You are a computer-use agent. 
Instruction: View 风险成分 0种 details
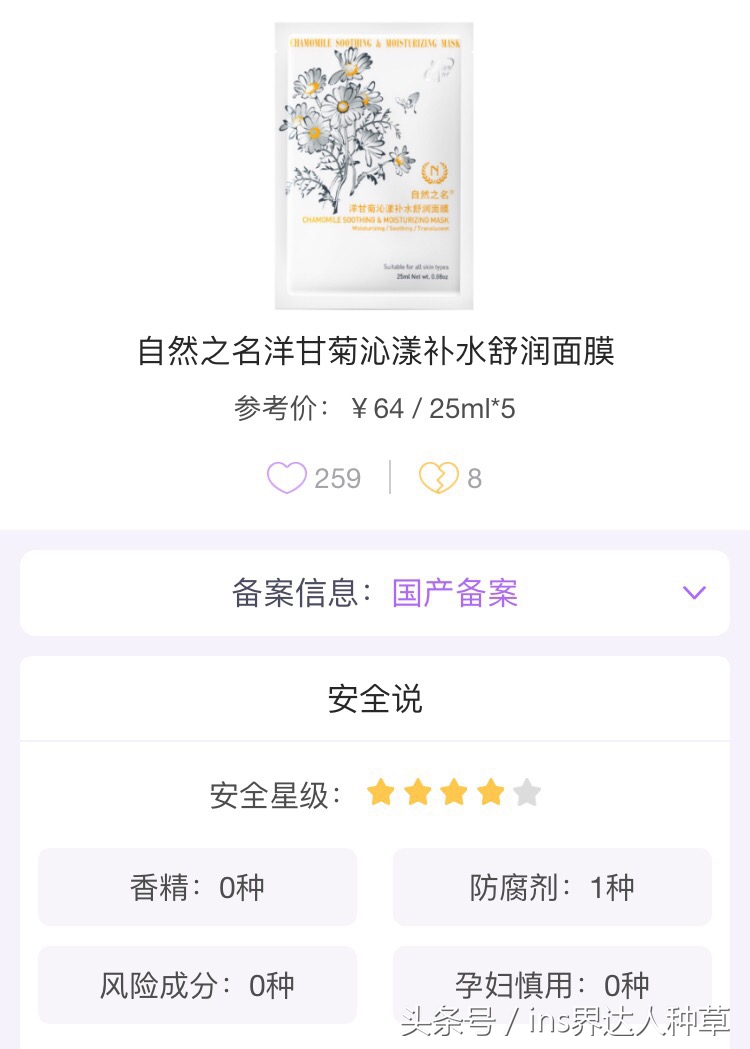tap(197, 985)
